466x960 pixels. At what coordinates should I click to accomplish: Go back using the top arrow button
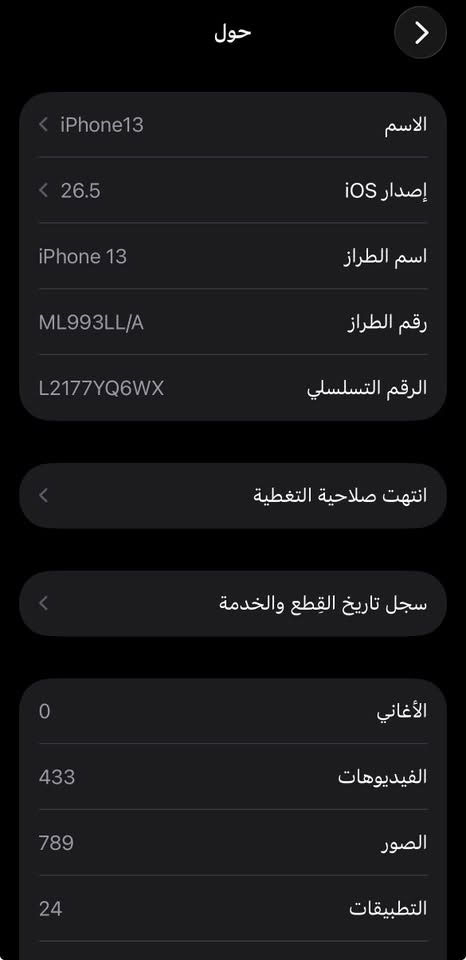point(420,32)
